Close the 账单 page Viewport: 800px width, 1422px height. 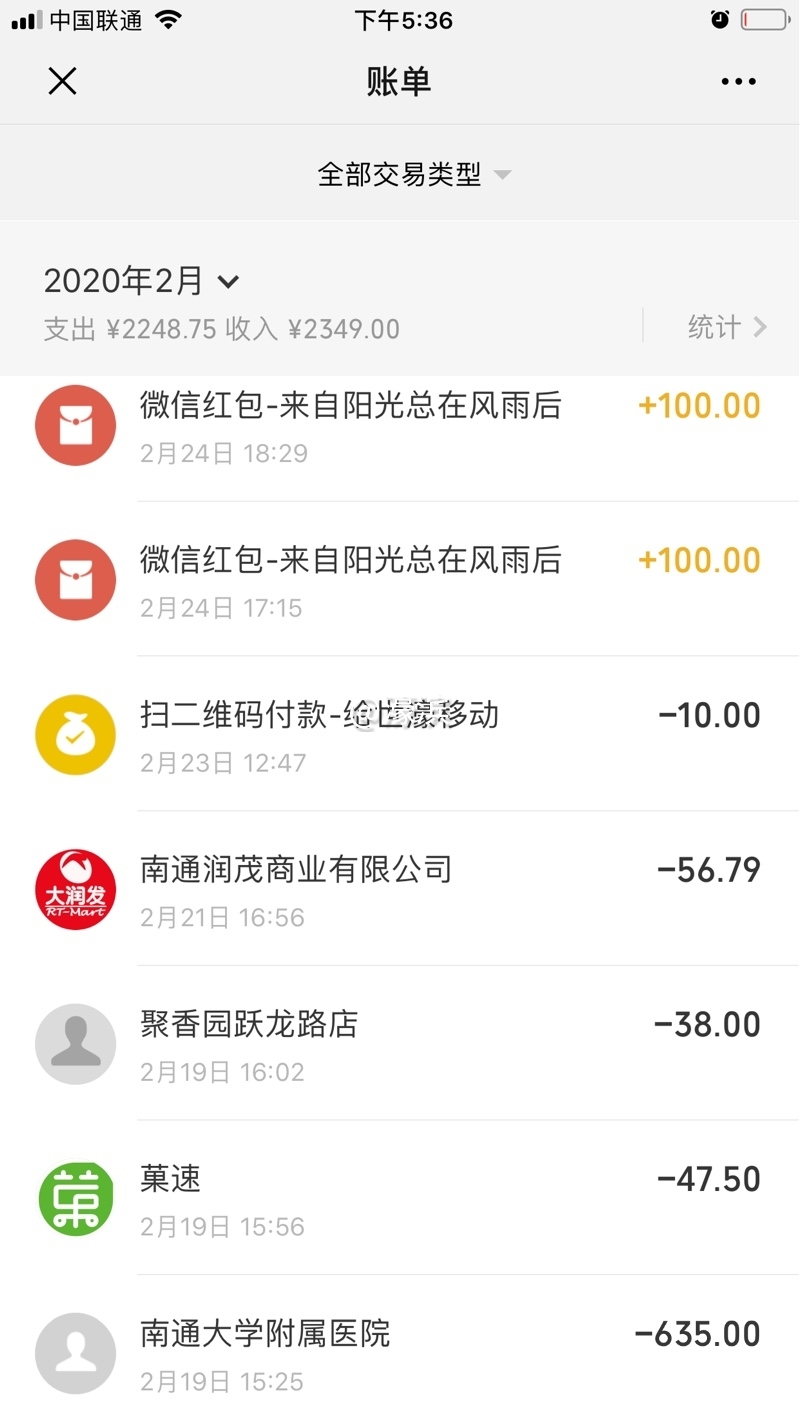pos(62,81)
